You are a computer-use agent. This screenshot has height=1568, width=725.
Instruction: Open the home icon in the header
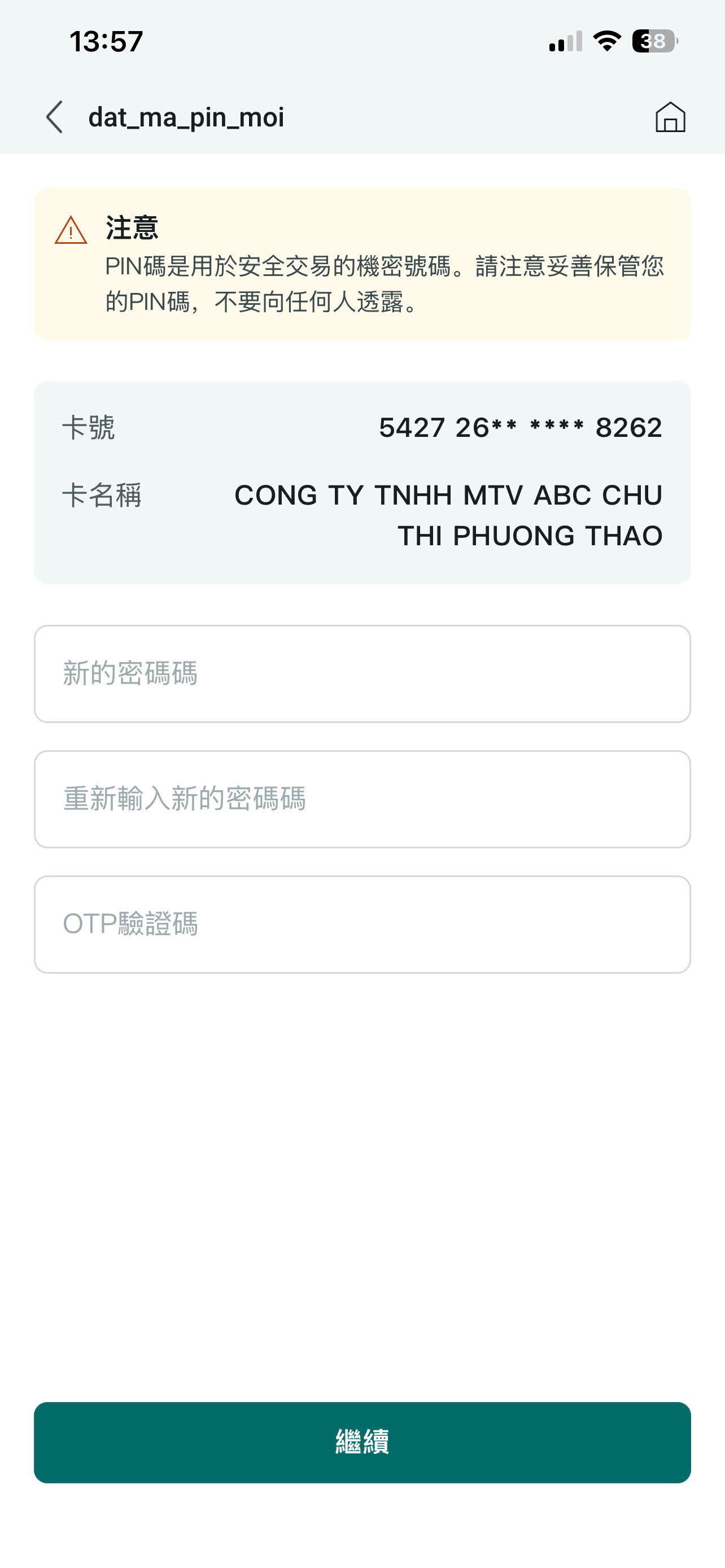(670, 117)
